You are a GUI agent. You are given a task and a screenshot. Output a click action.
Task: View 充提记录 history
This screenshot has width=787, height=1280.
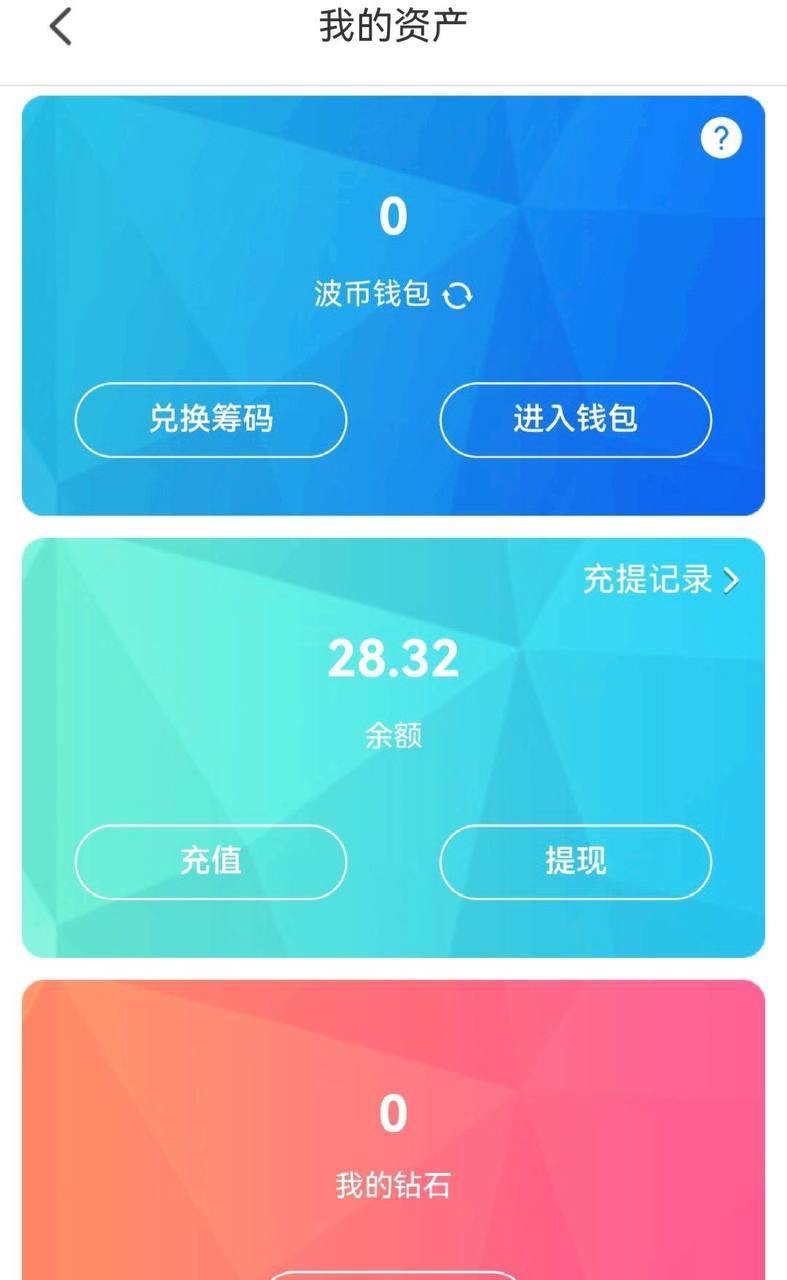(x=661, y=579)
